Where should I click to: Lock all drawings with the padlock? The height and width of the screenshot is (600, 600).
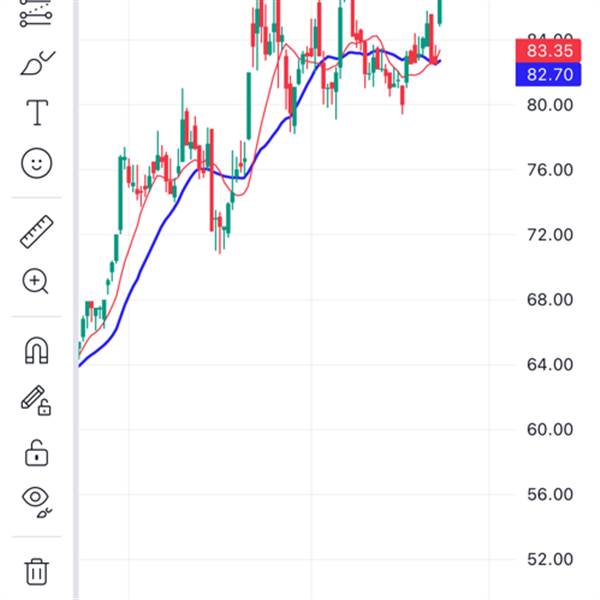pos(36,452)
